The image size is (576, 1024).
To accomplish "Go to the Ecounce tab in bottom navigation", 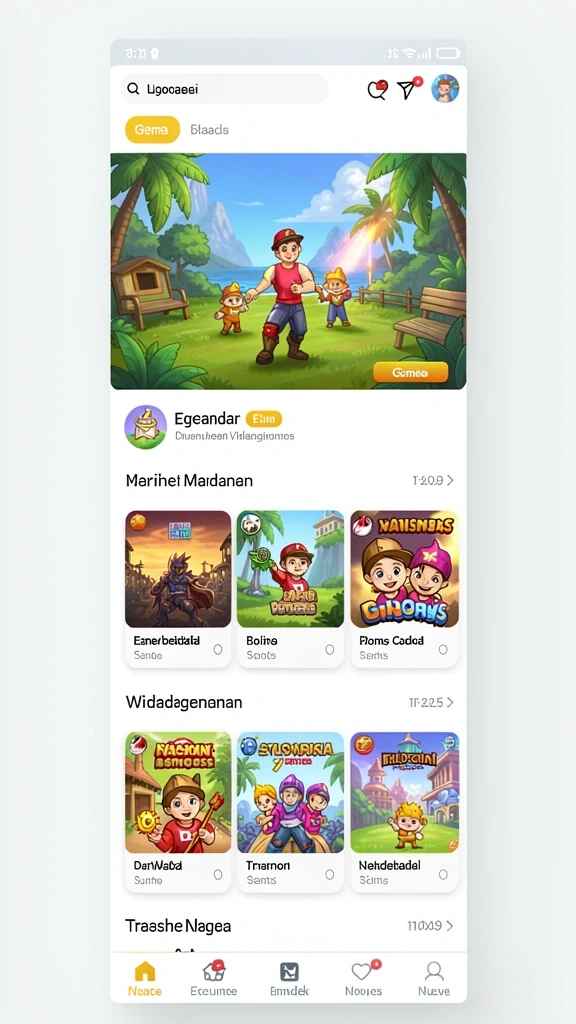I will tap(214, 978).
